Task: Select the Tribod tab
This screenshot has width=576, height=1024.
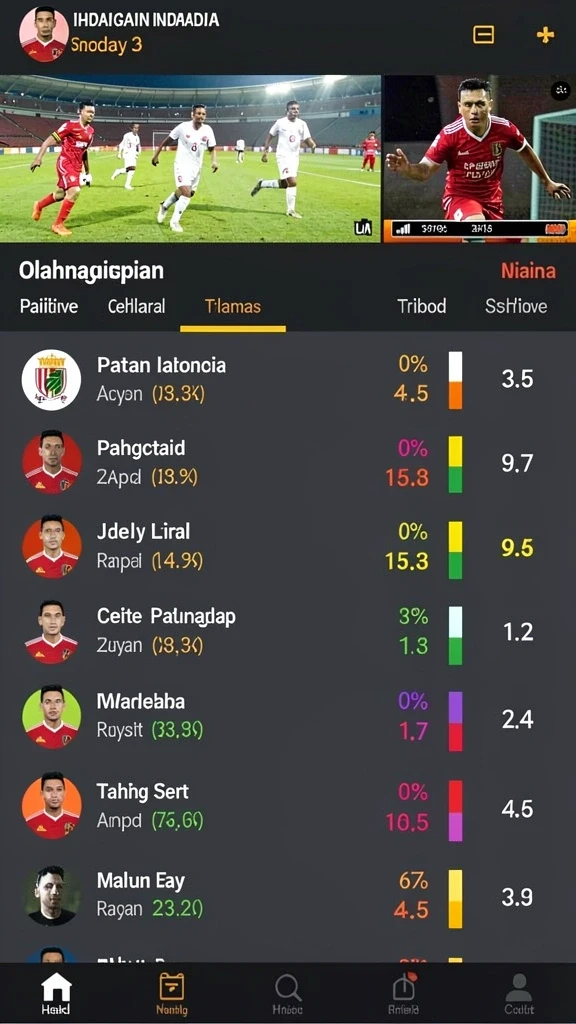Action: (x=422, y=306)
